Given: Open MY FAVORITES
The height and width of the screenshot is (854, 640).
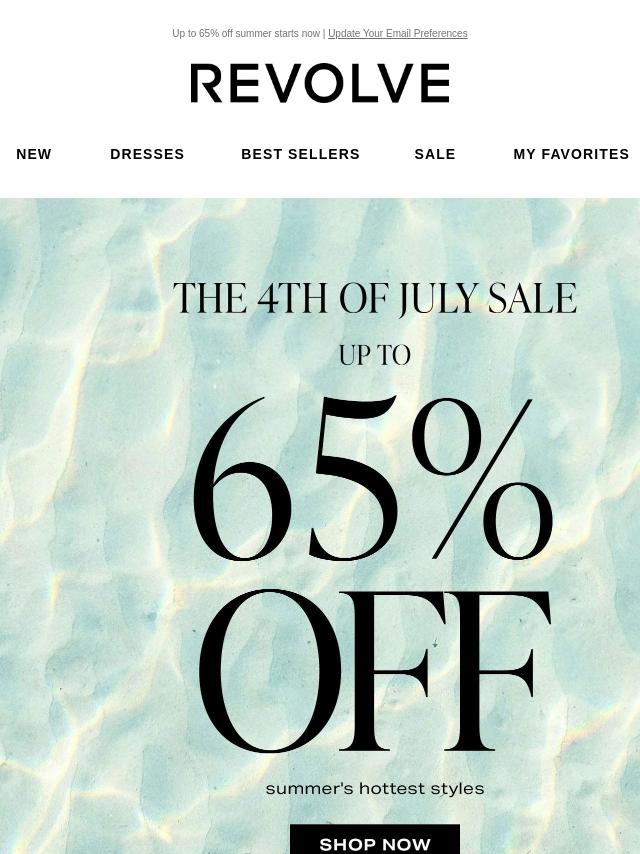Looking at the screenshot, I should [571, 154].
